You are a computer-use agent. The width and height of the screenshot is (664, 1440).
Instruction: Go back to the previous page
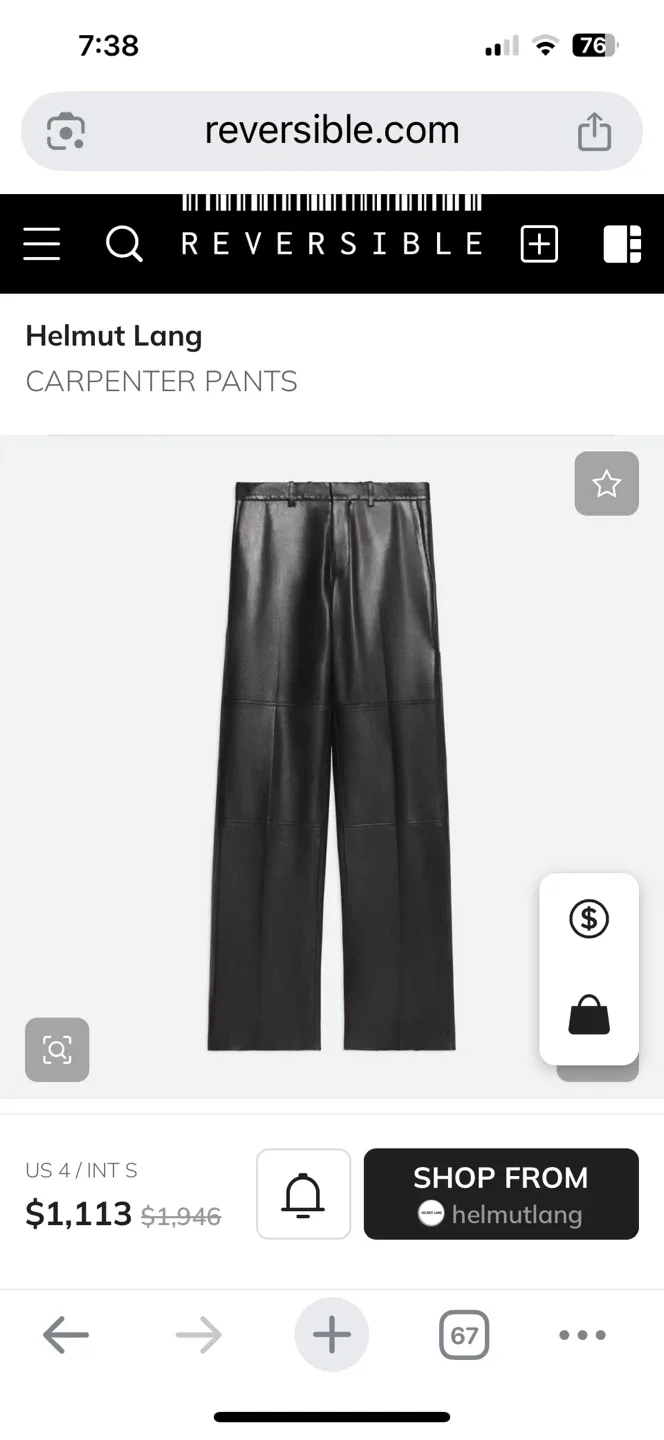point(66,1335)
